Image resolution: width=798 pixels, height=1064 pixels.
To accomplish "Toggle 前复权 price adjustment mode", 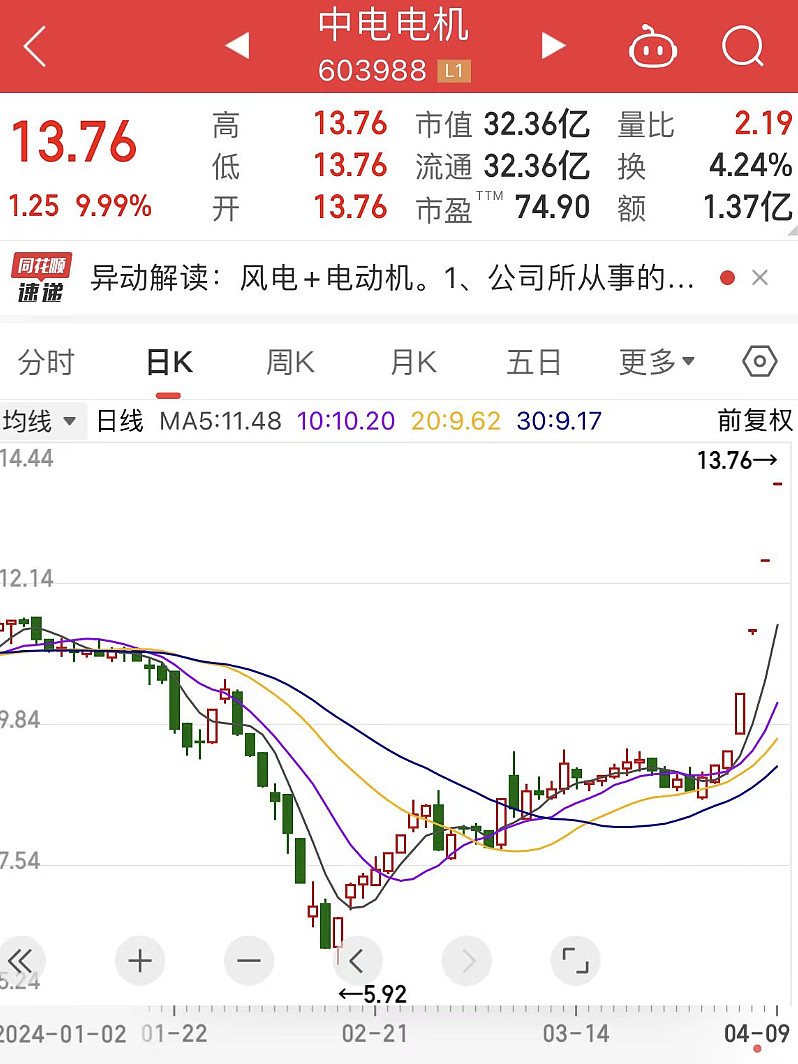I will (x=755, y=421).
